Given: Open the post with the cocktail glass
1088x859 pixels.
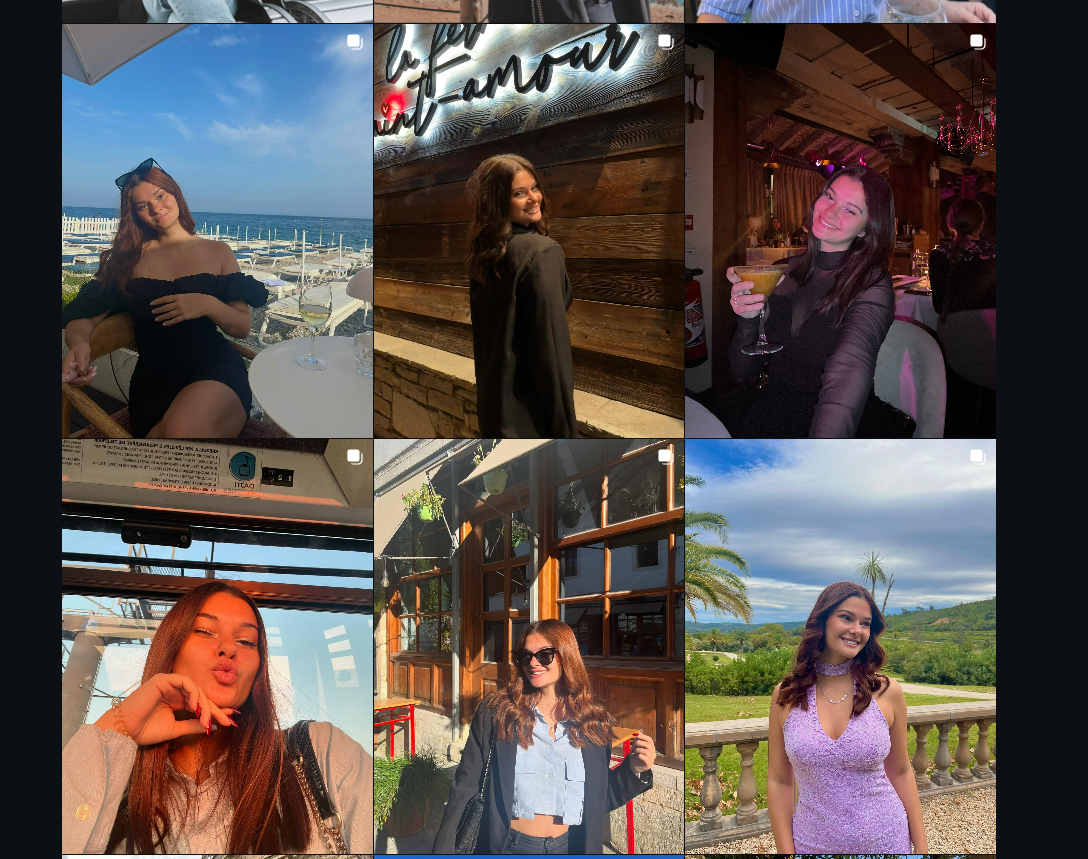Looking at the screenshot, I should tap(840, 231).
